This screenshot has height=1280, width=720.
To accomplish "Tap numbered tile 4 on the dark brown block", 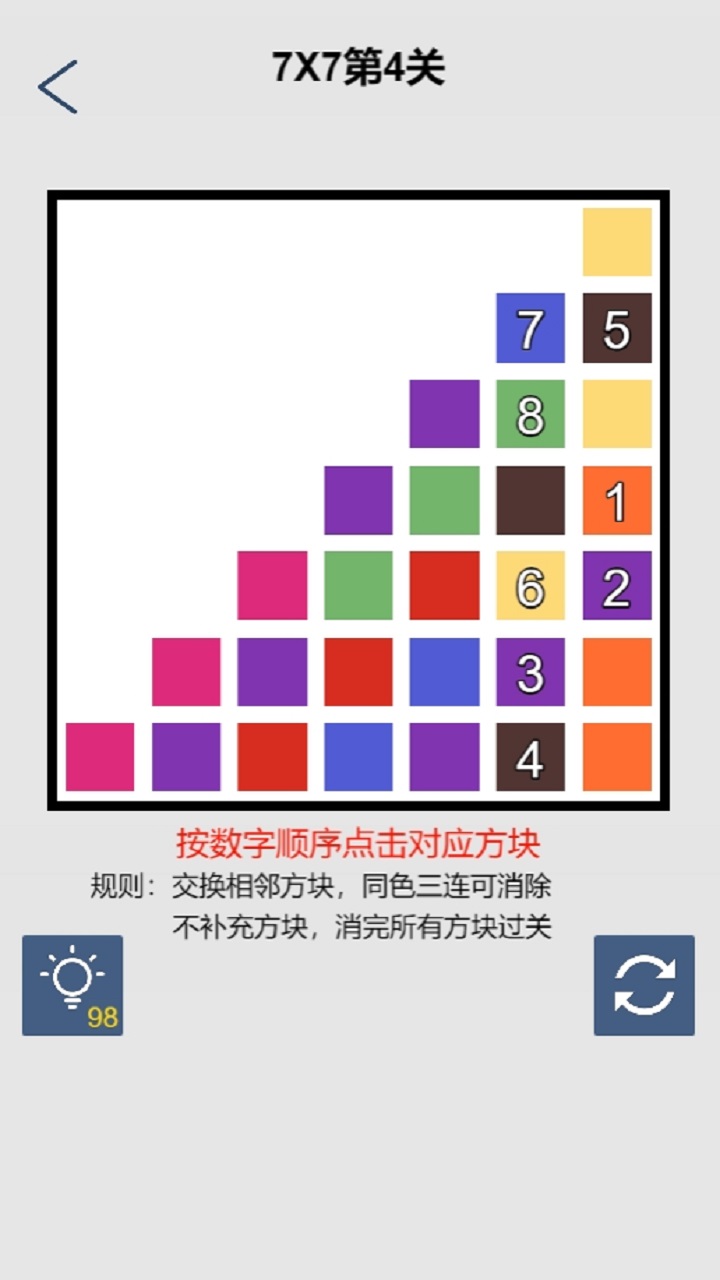I will coord(530,755).
